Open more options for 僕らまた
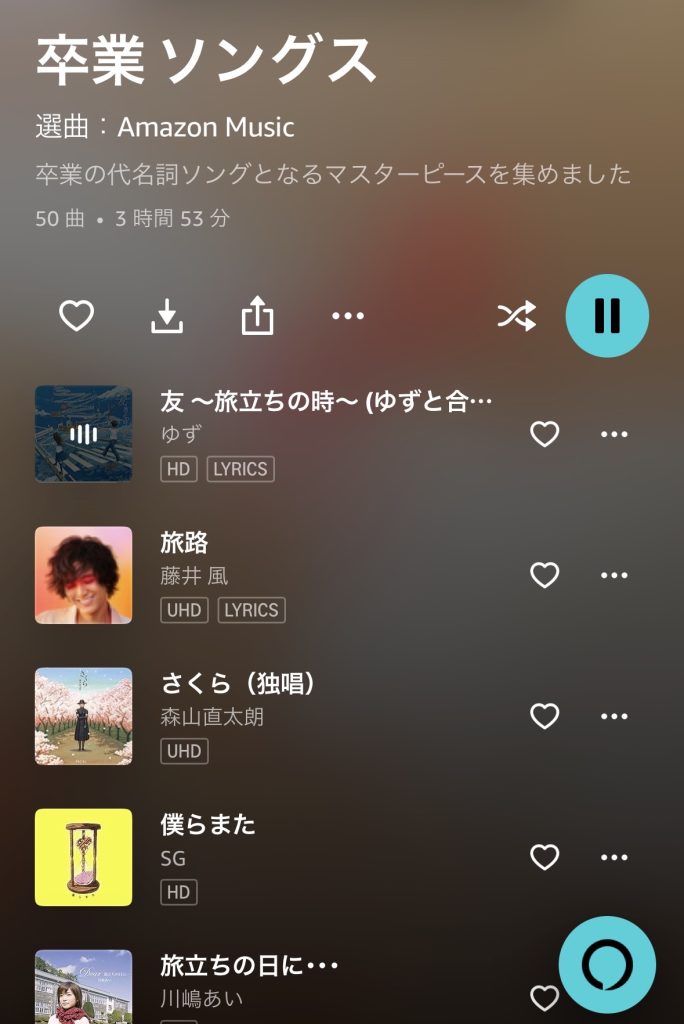Viewport: 684px width, 1024px height. pyautogui.click(x=614, y=857)
